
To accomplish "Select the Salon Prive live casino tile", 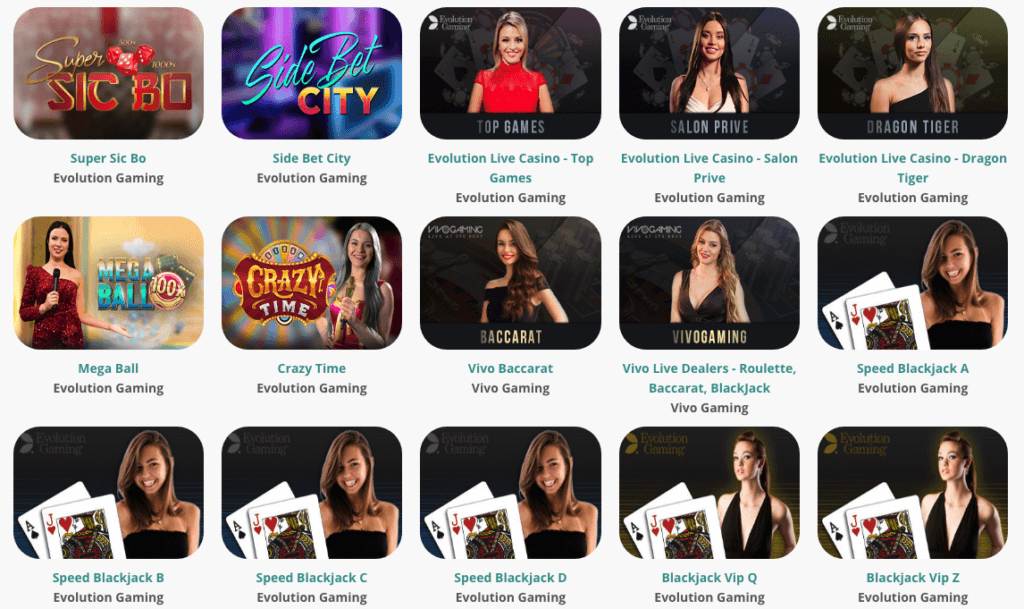I will [x=709, y=73].
